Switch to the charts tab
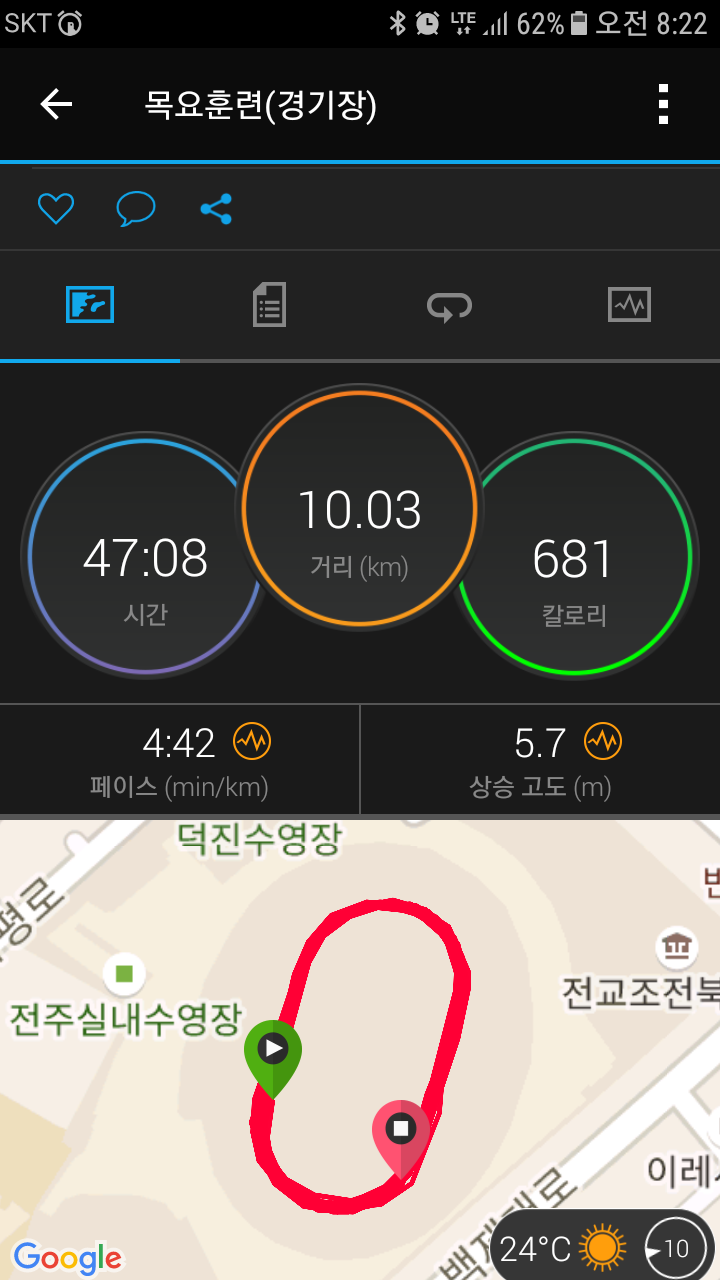Image resolution: width=720 pixels, height=1280 pixels. point(629,304)
